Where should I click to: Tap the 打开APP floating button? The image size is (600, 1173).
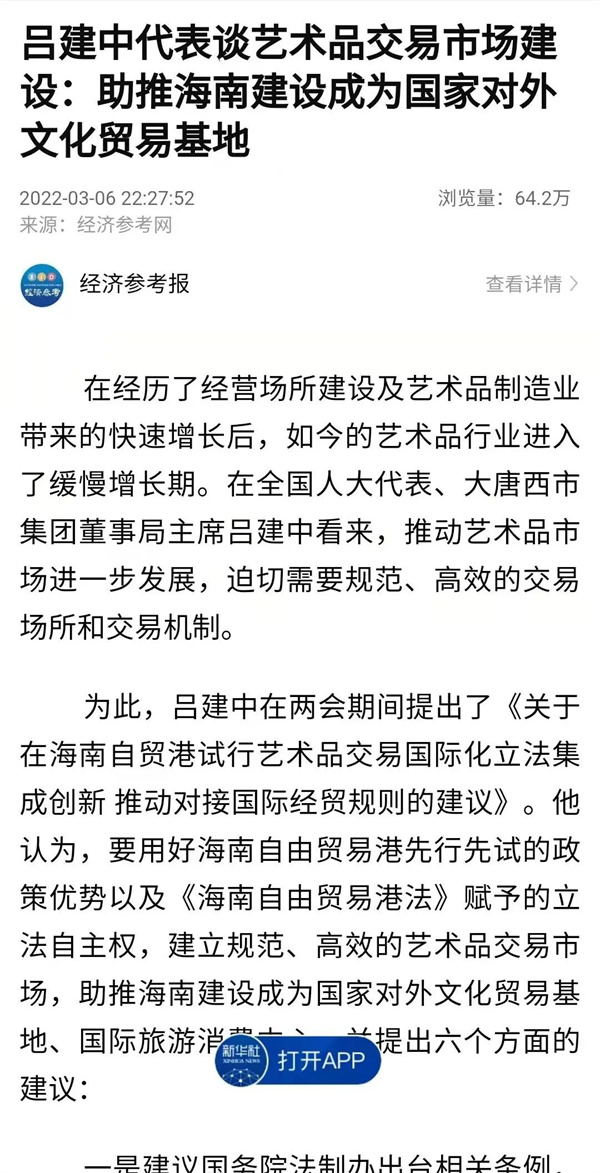pyautogui.click(x=298, y=1060)
